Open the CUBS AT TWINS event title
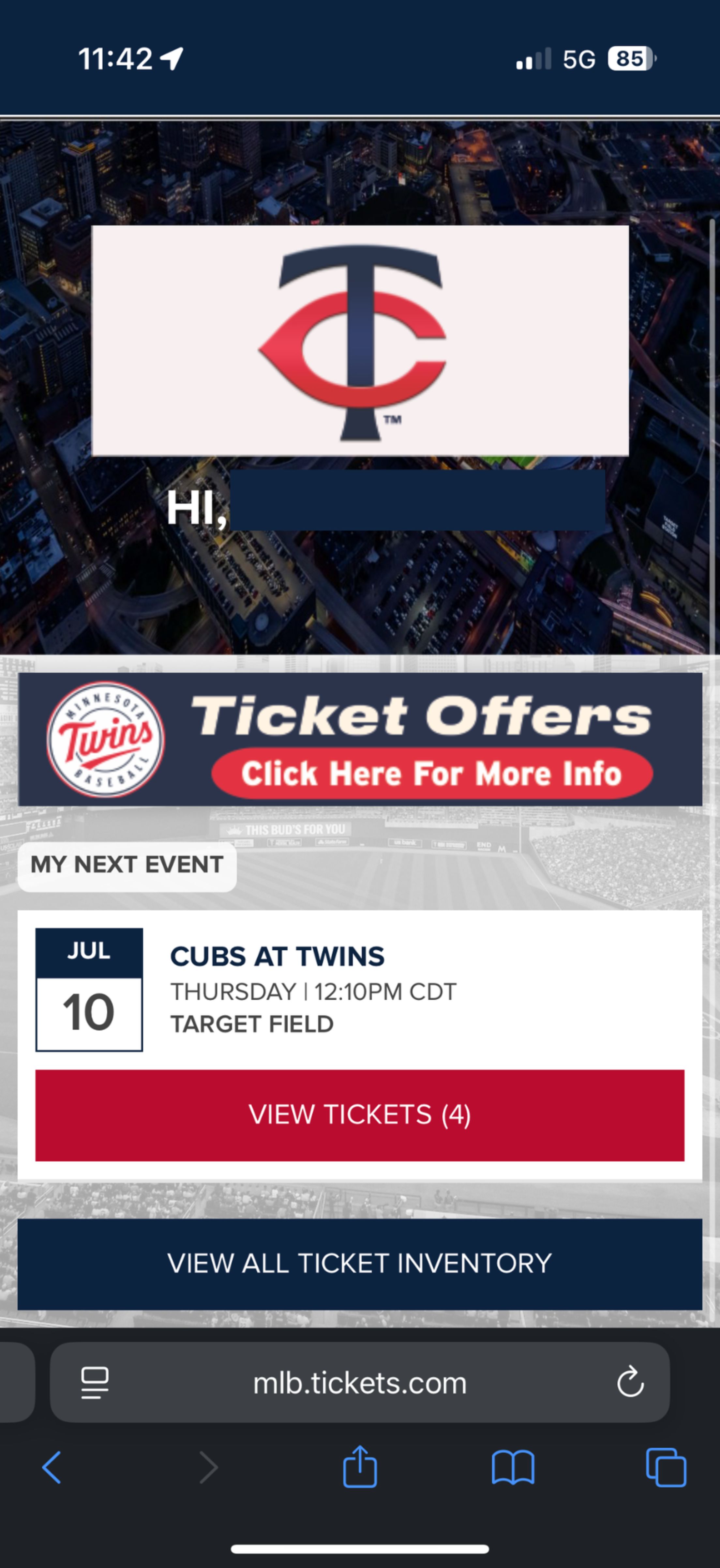This screenshot has height=1568, width=720. 277,956
